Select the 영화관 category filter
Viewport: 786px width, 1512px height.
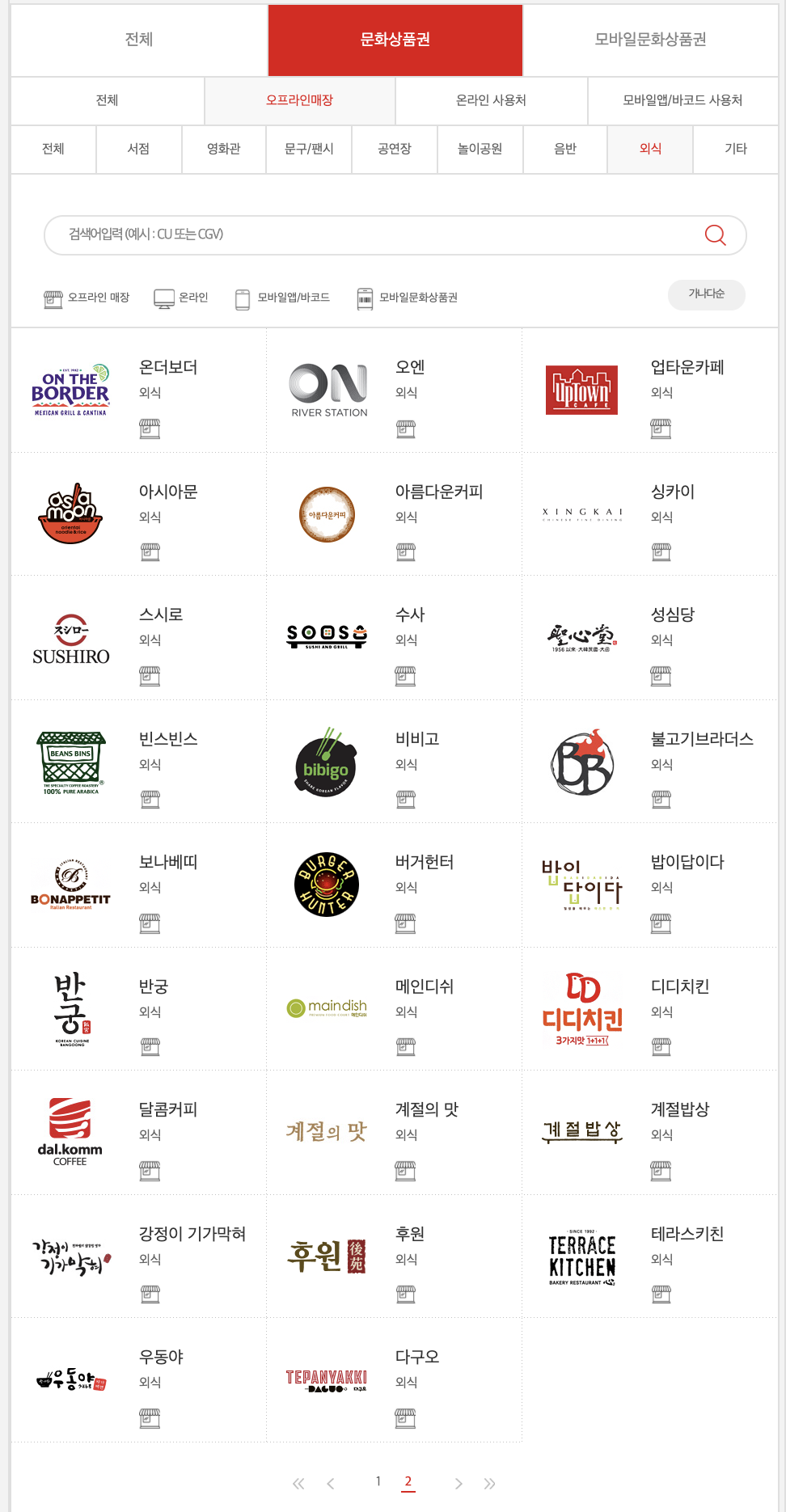[x=224, y=149]
